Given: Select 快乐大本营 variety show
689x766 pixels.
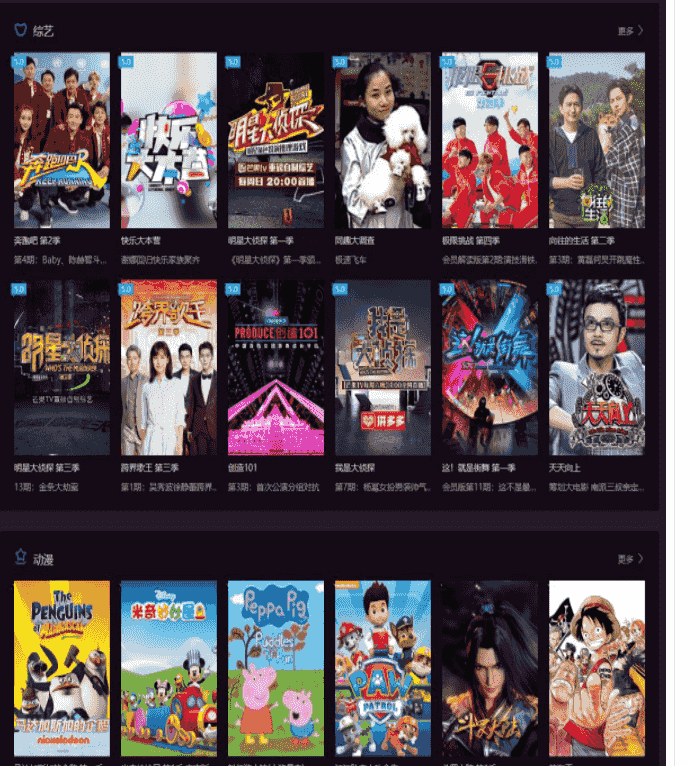Looking at the screenshot, I should click(168, 140).
